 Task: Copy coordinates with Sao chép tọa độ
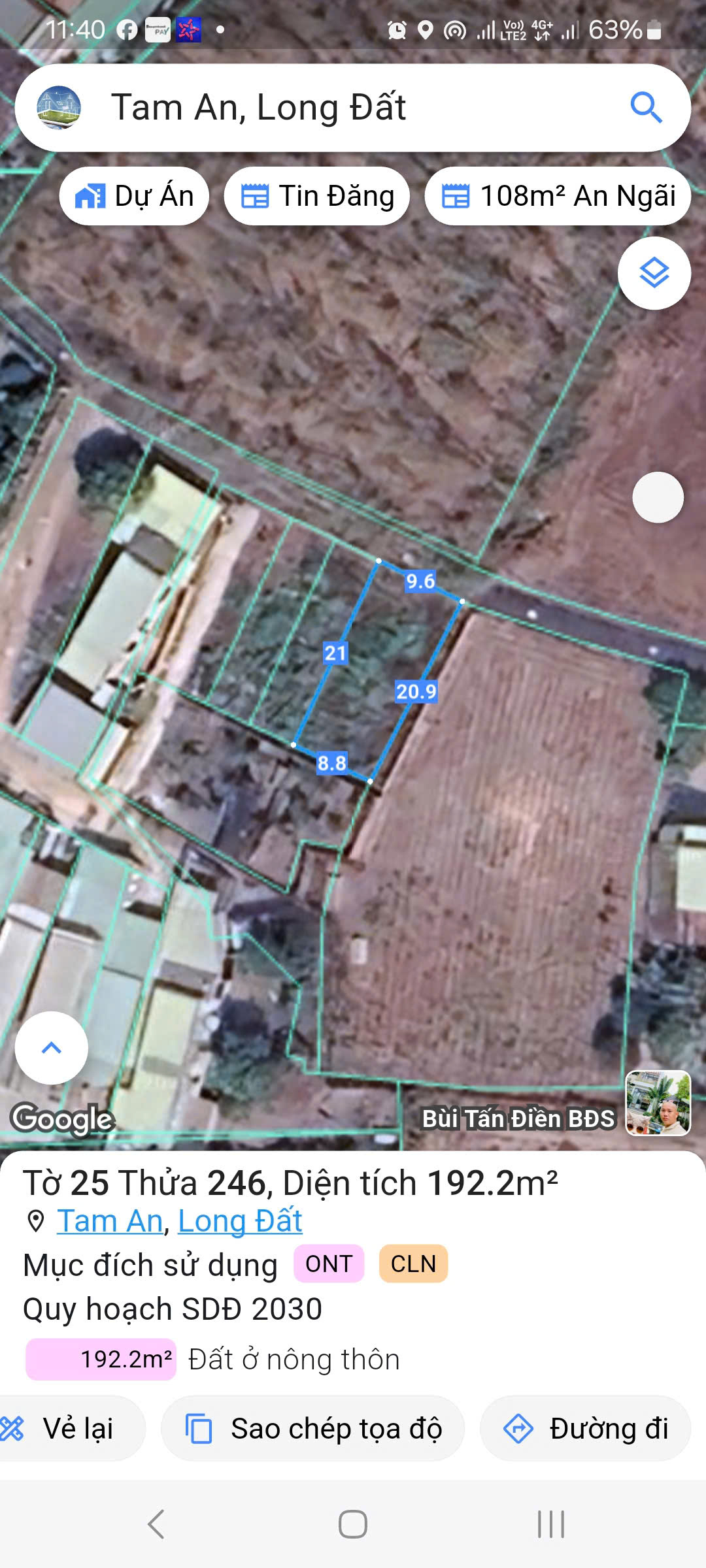click(313, 1429)
